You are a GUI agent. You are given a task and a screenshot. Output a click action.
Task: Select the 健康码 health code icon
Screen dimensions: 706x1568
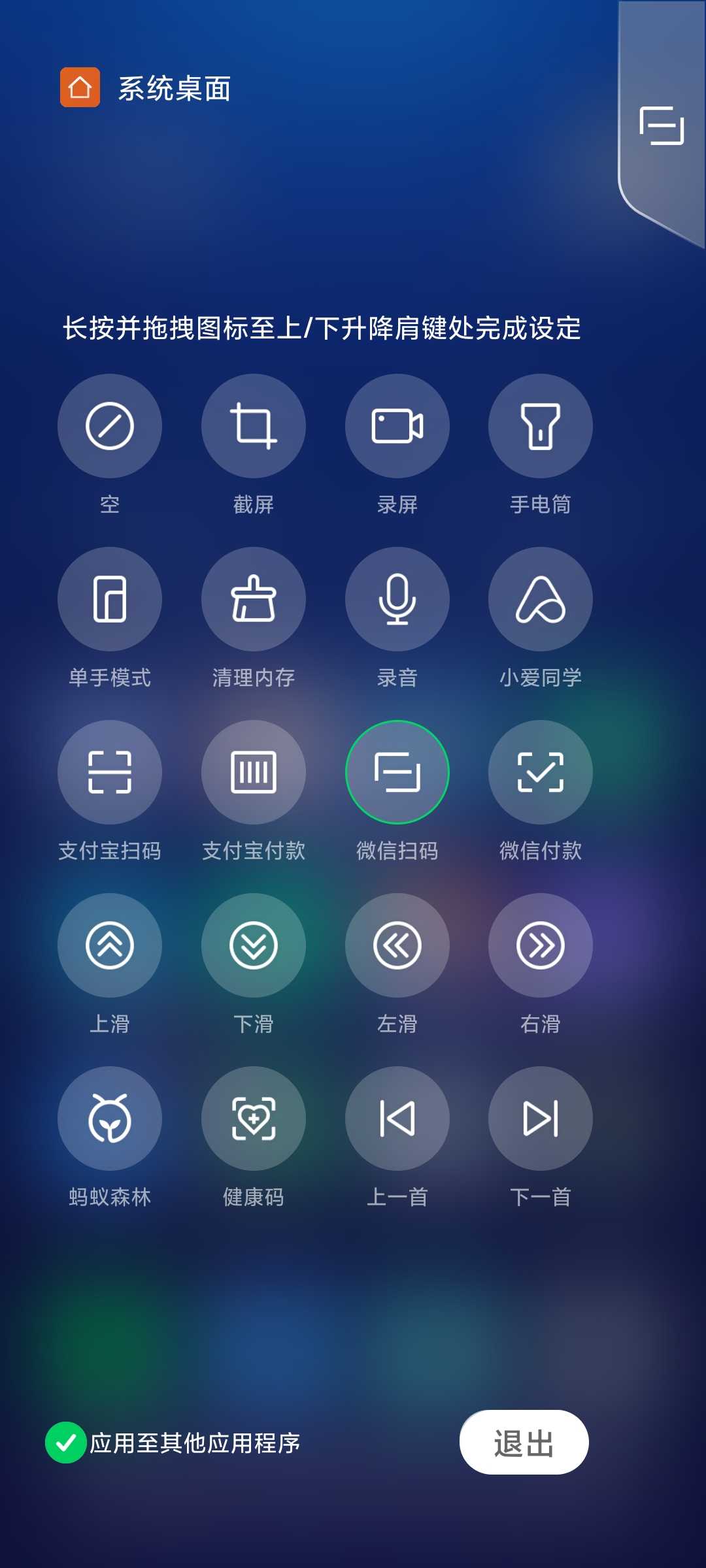[x=254, y=1119]
